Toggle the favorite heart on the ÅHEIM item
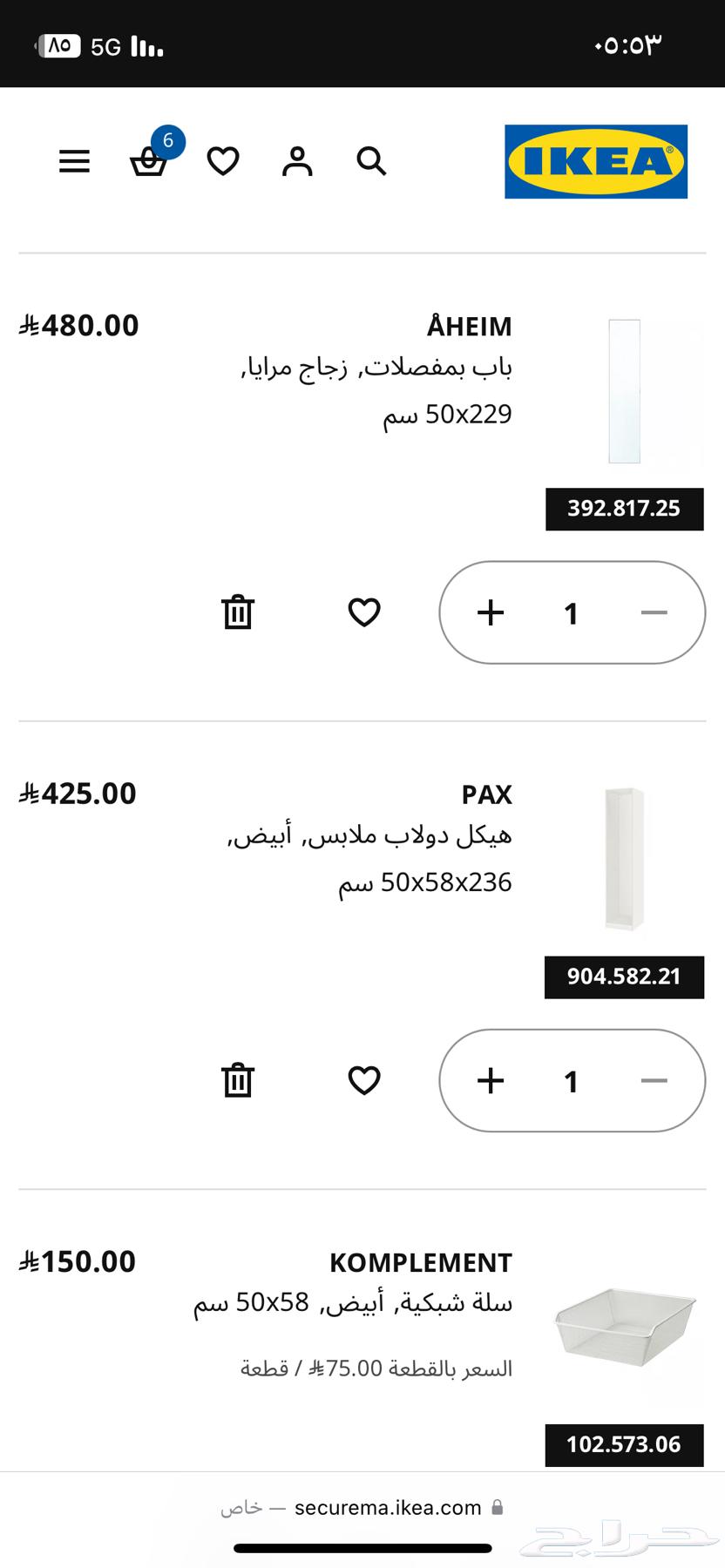The image size is (725, 1568). [x=364, y=612]
